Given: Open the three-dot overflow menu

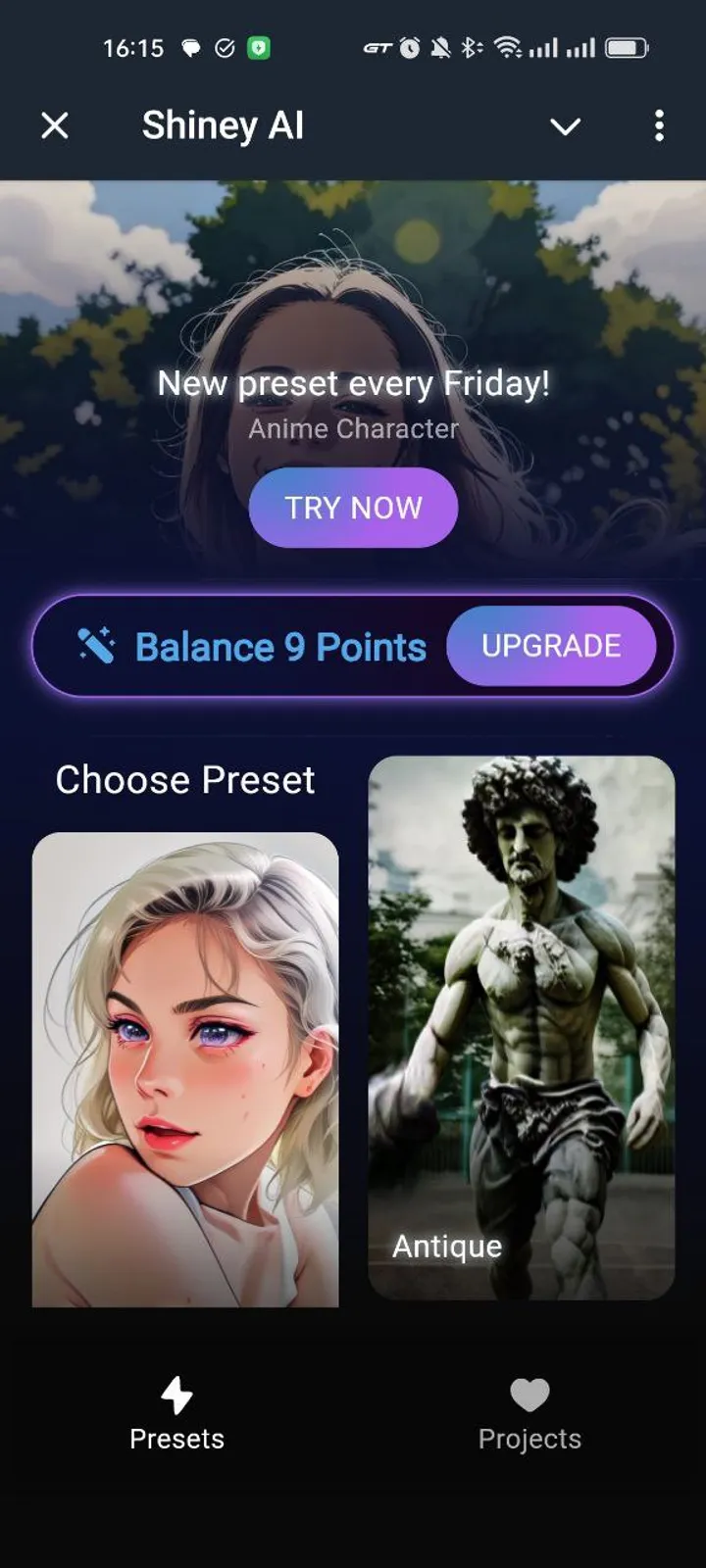Looking at the screenshot, I should click(x=659, y=125).
